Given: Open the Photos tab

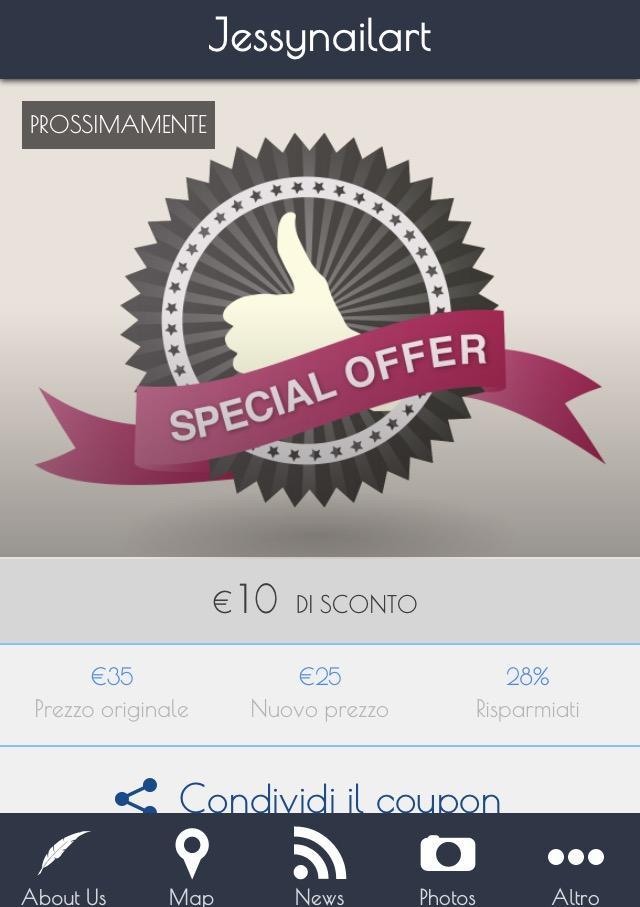Looking at the screenshot, I should click(447, 866).
